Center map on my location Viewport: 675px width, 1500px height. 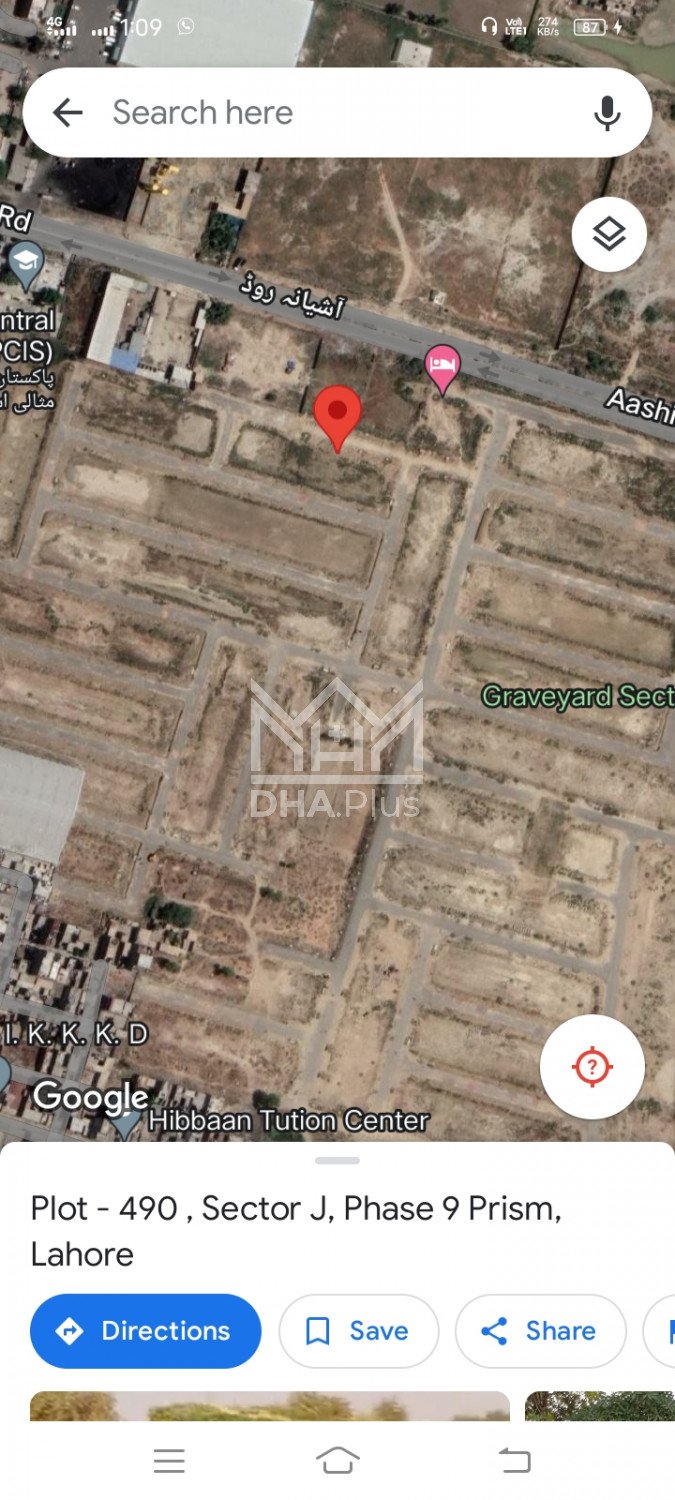pos(592,1067)
